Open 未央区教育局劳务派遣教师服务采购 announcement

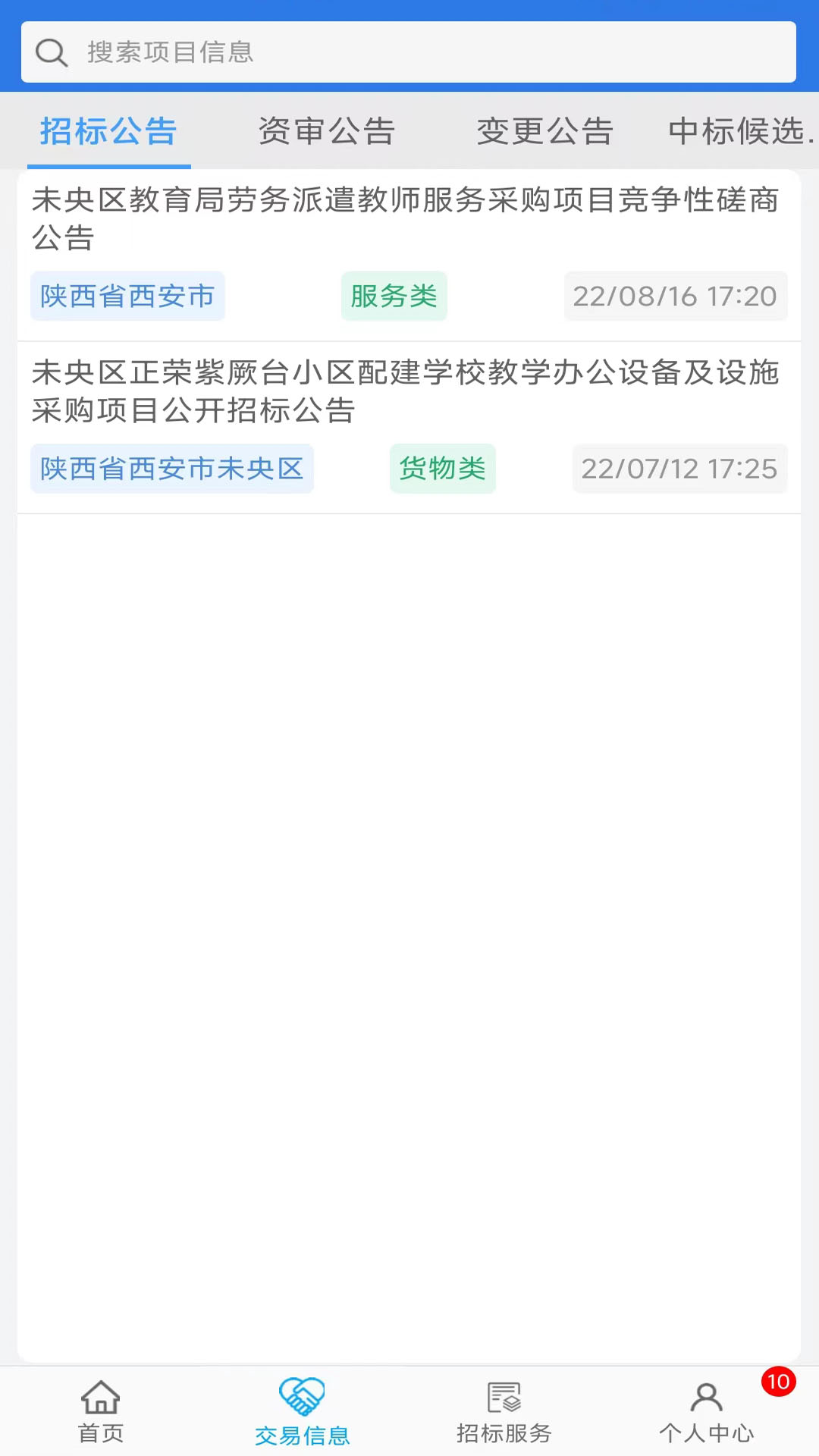pyautogui.click(x=405, y=218)
